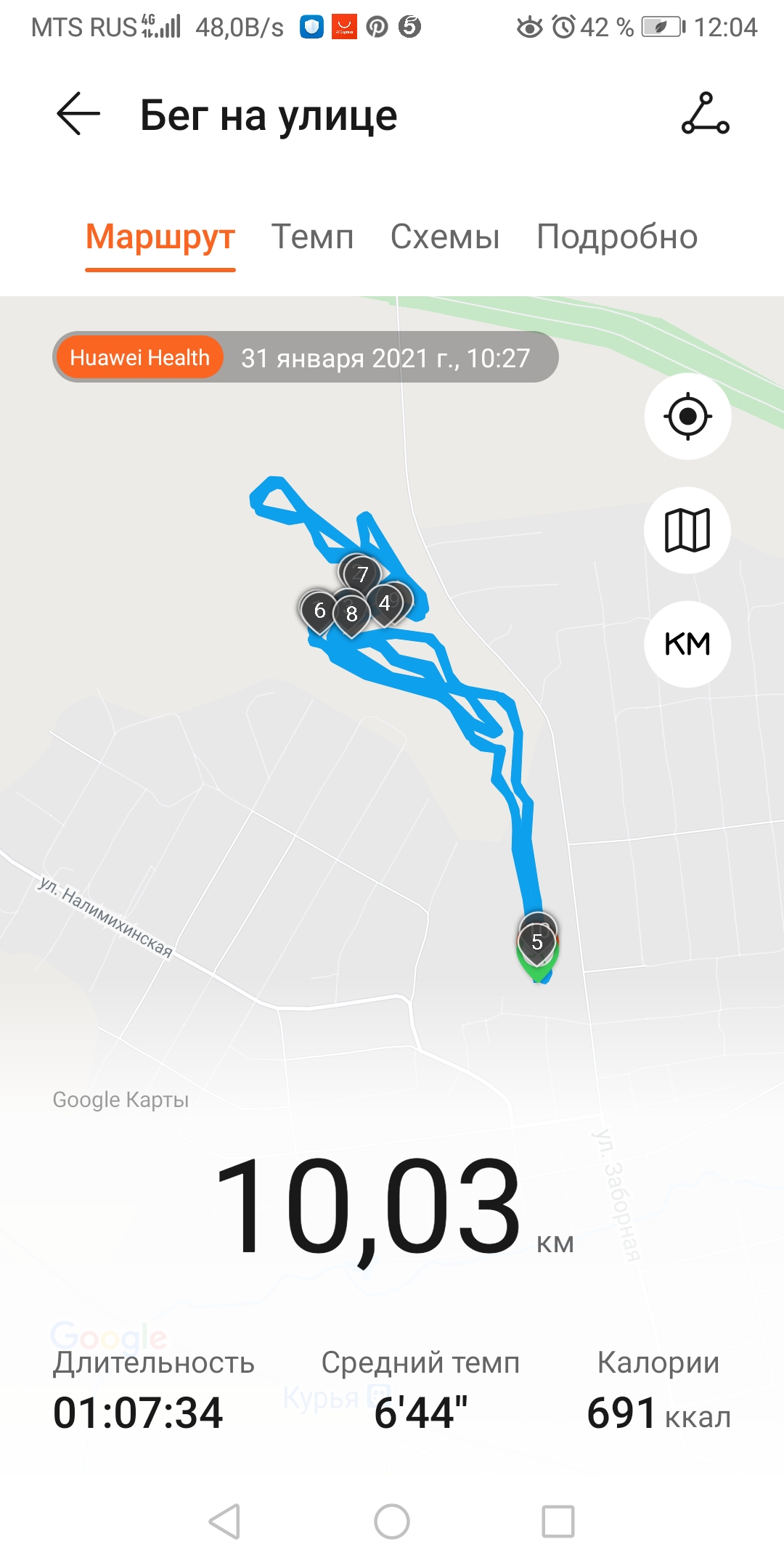This screenshot has height=1568, width=784.
Task: Open the Схемы tab
Action: tap(445, 237)
